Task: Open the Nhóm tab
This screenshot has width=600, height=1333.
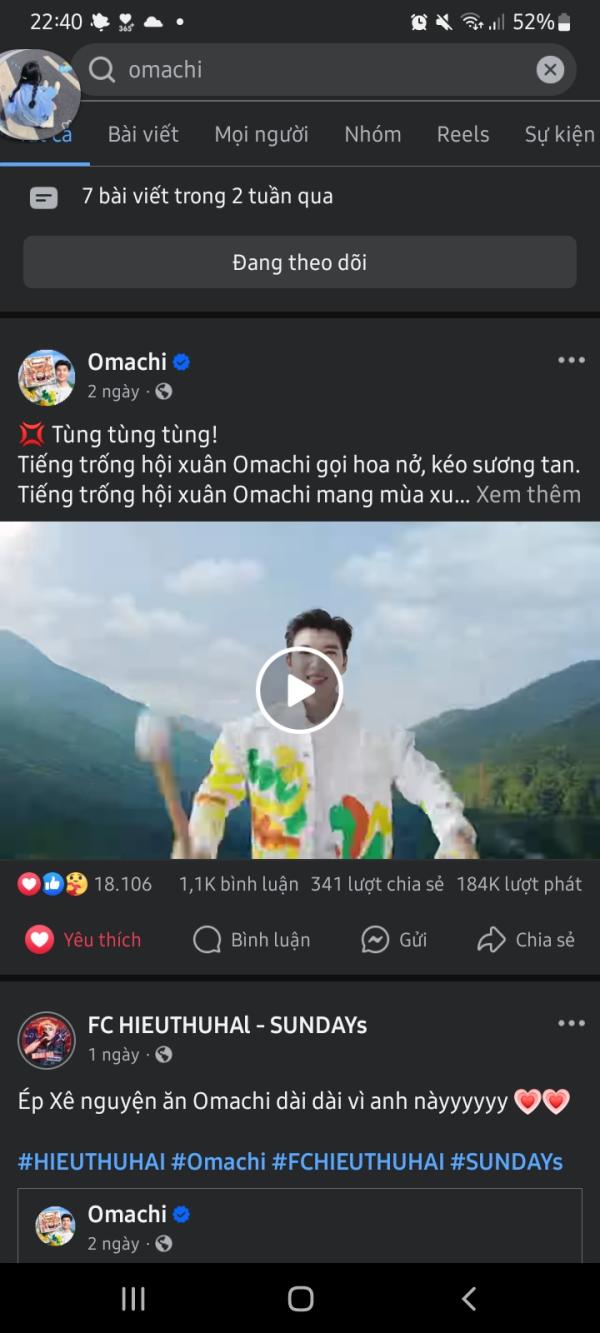Action: (373, 134)
